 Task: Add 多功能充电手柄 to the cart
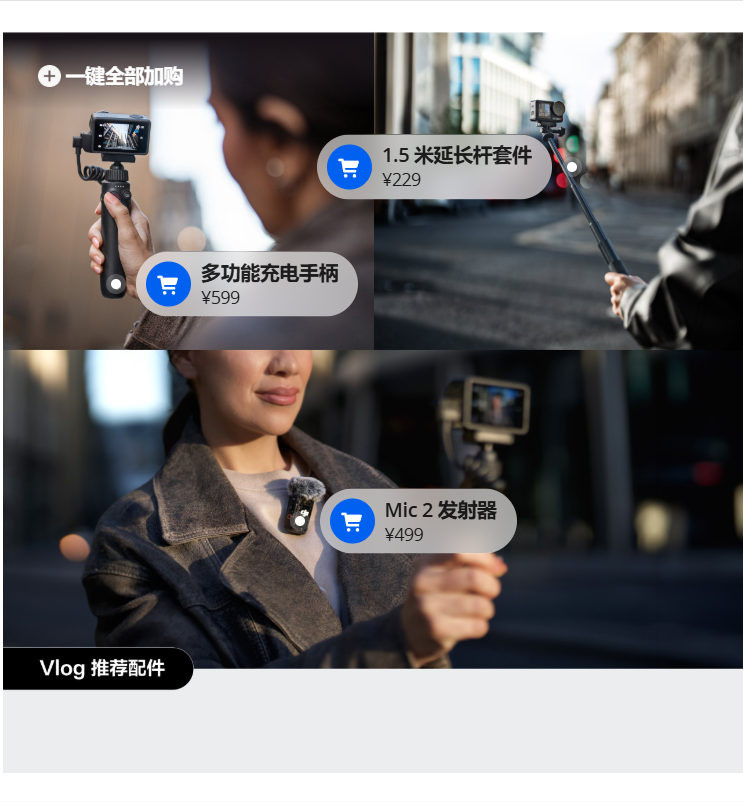(x=168, y=284)
